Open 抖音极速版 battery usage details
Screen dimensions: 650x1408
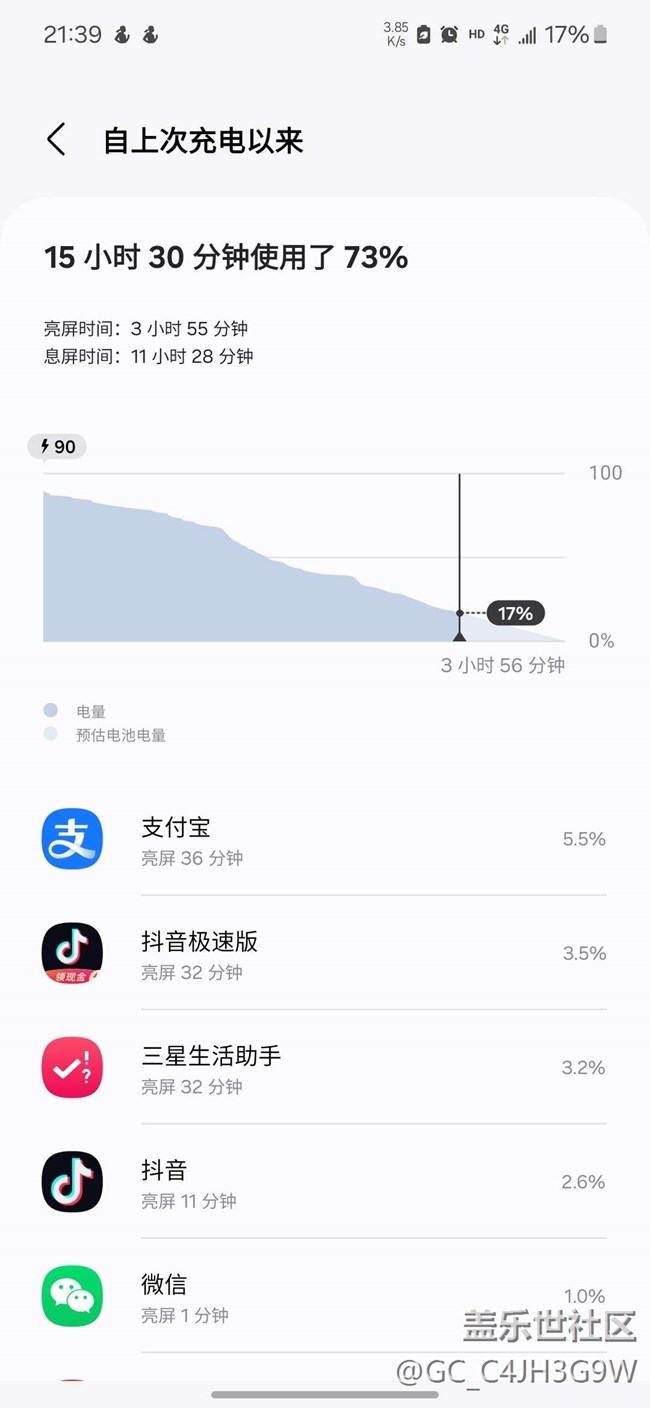323,954
